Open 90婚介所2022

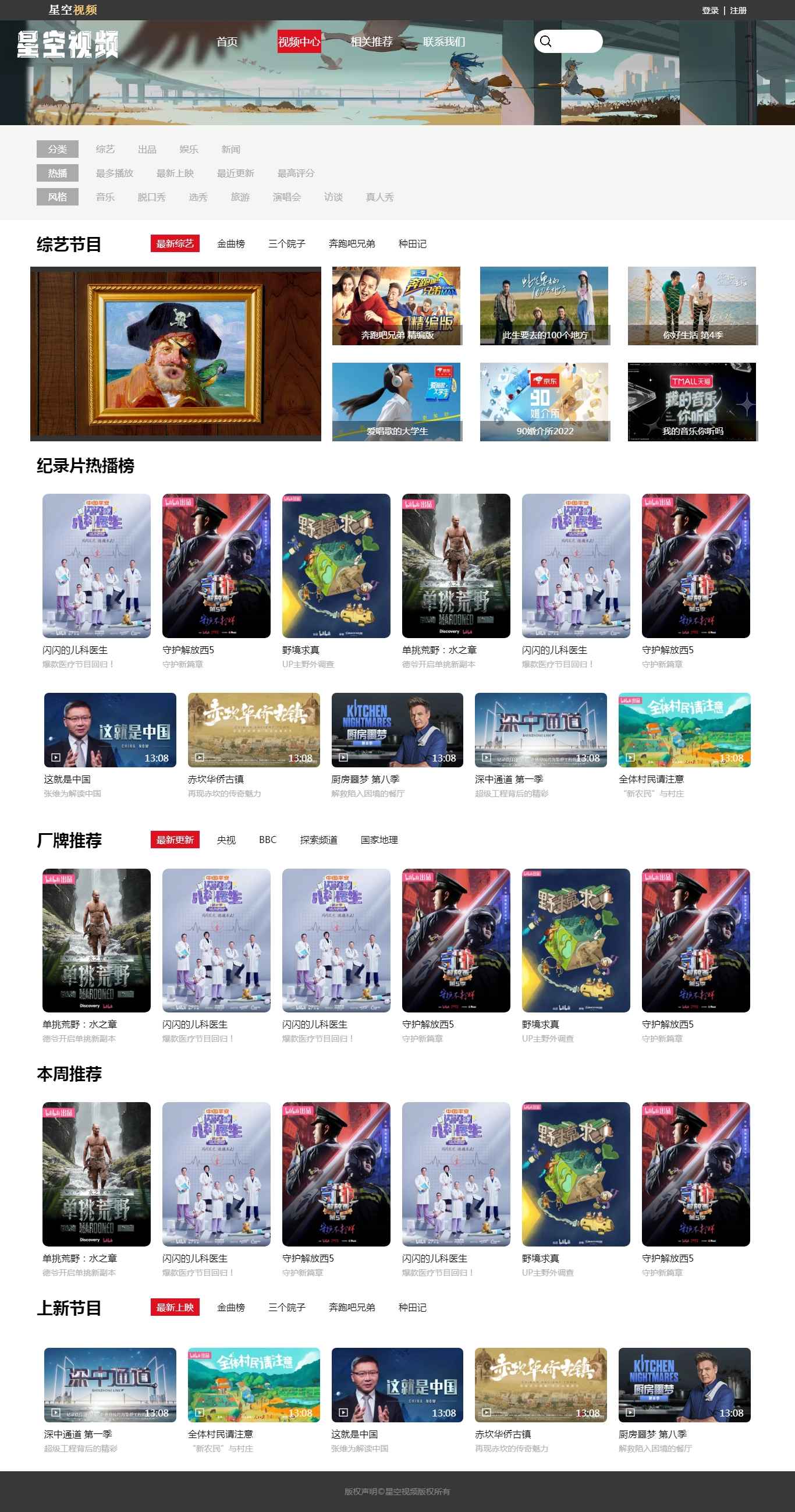pyautogui.click(x=545, y=402)
